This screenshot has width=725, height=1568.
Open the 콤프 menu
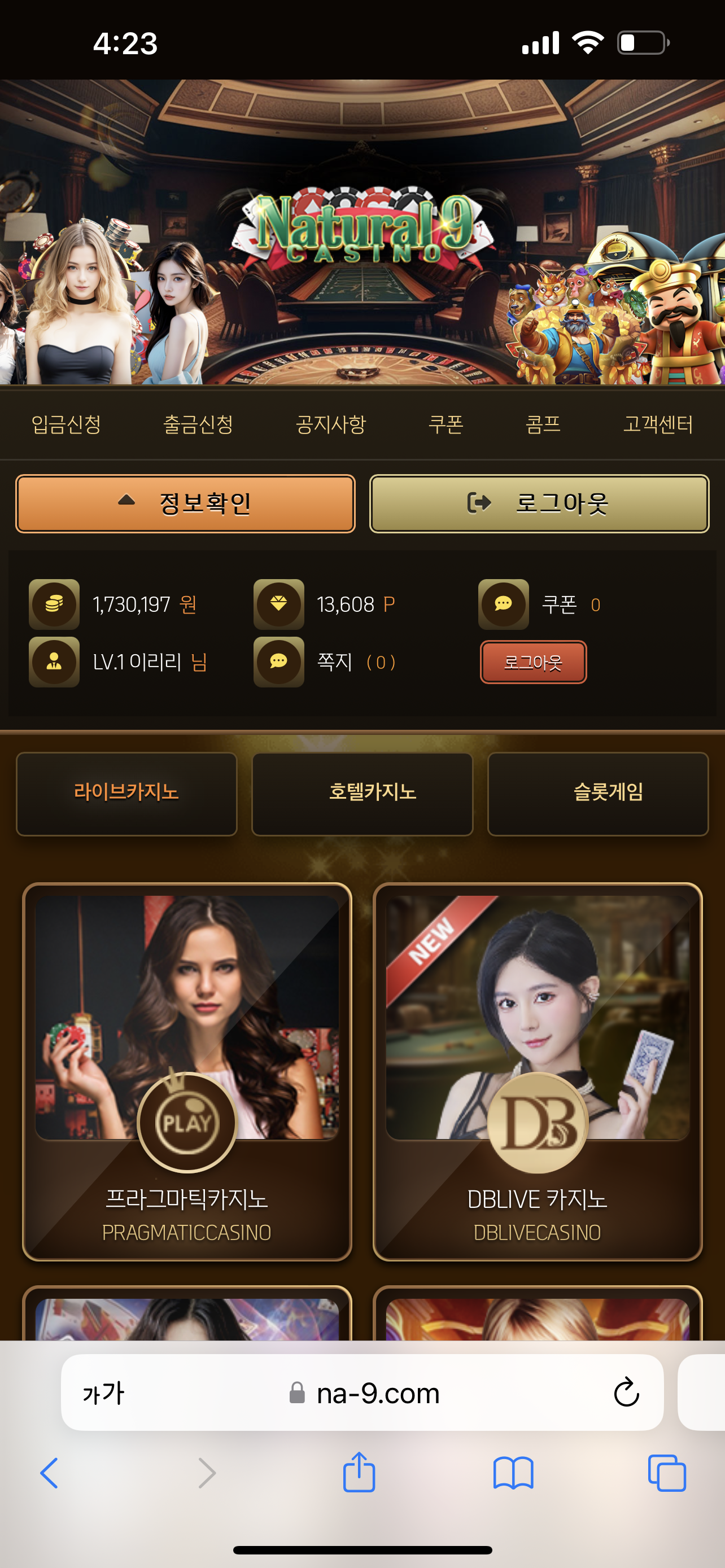coord(543,424)
